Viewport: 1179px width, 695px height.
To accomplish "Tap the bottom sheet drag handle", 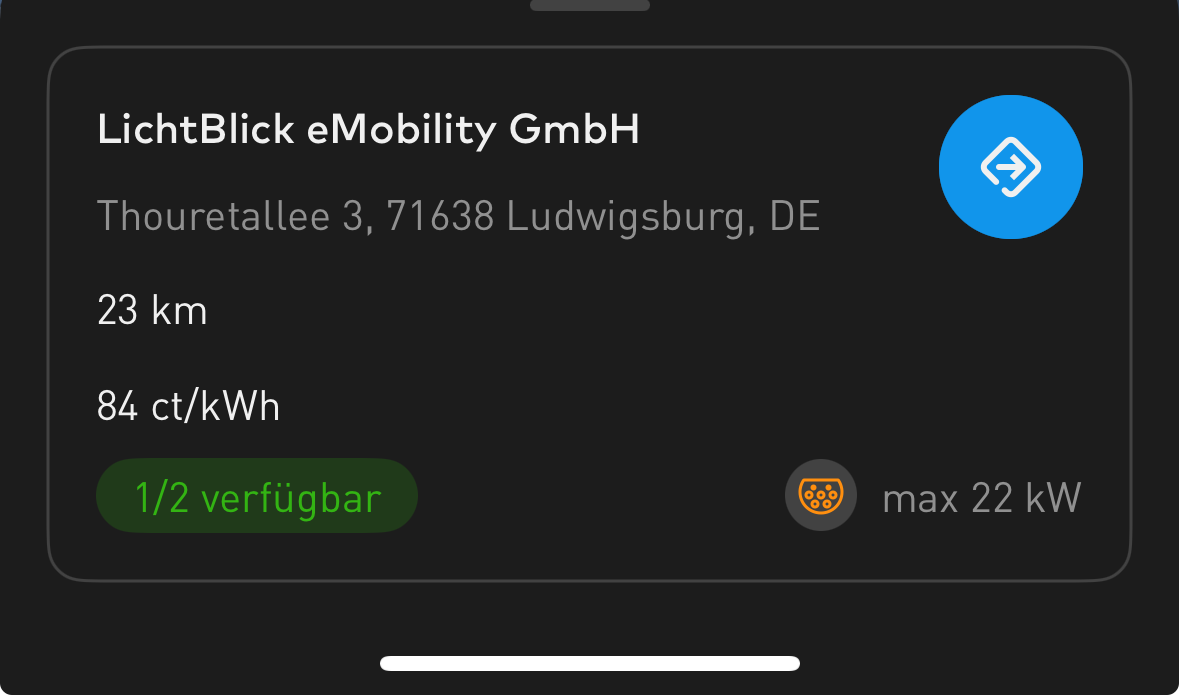I will (589, 5).
